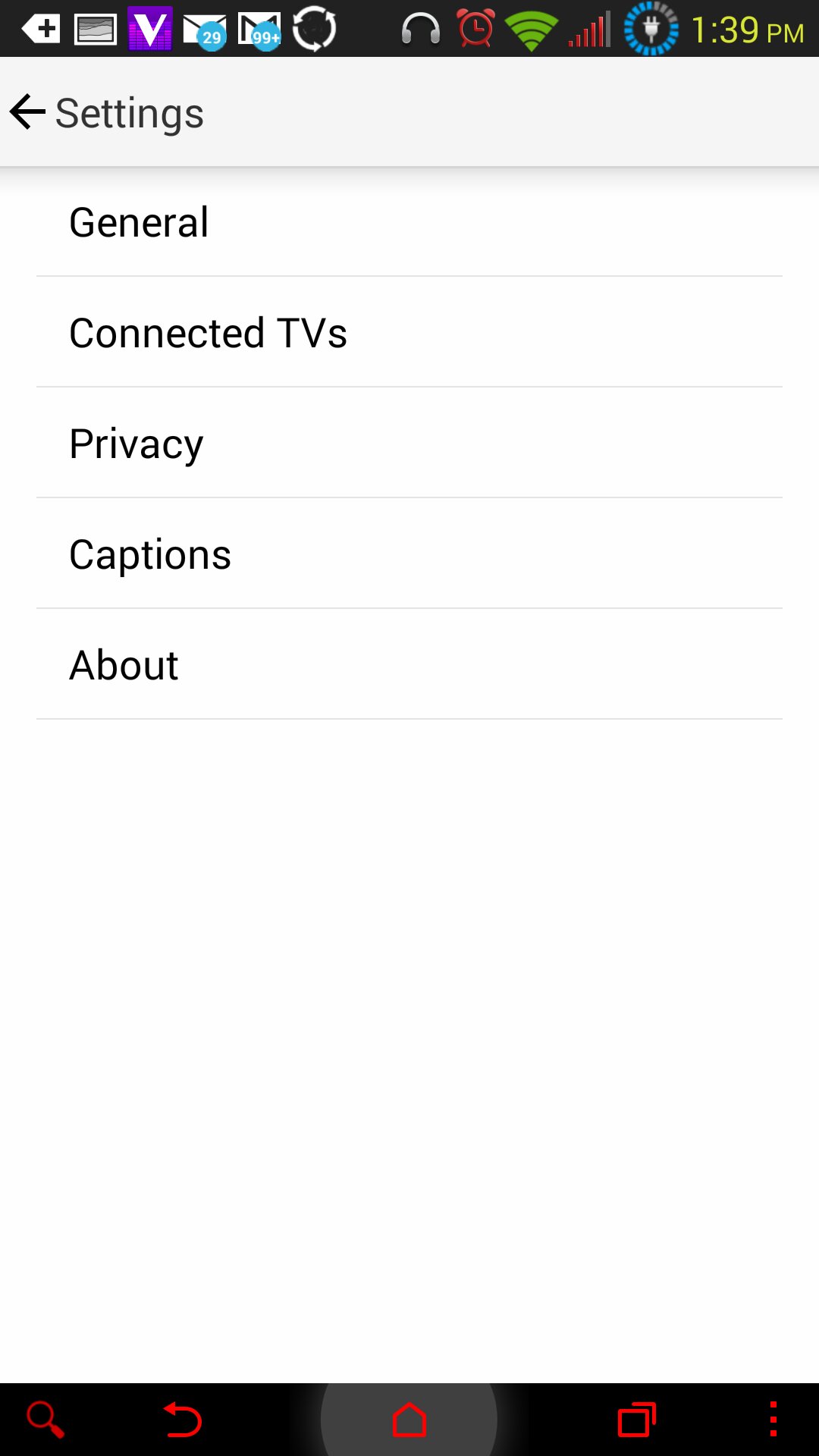This screenshot has height=1456, width=819.
Task: Open Connected TVs settings
Action: 409,332
